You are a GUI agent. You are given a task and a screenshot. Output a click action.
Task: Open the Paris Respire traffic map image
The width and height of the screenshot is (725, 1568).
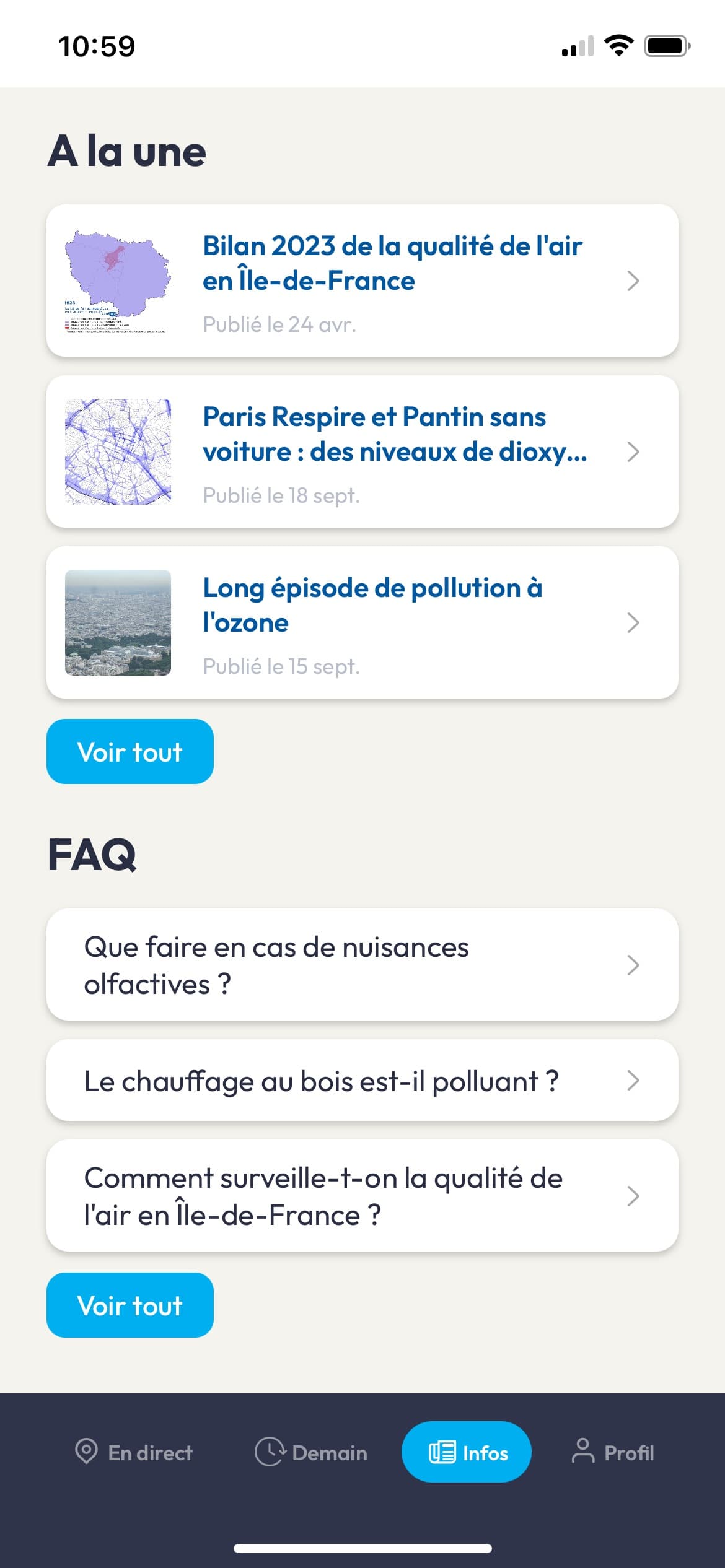click(117, 451)
